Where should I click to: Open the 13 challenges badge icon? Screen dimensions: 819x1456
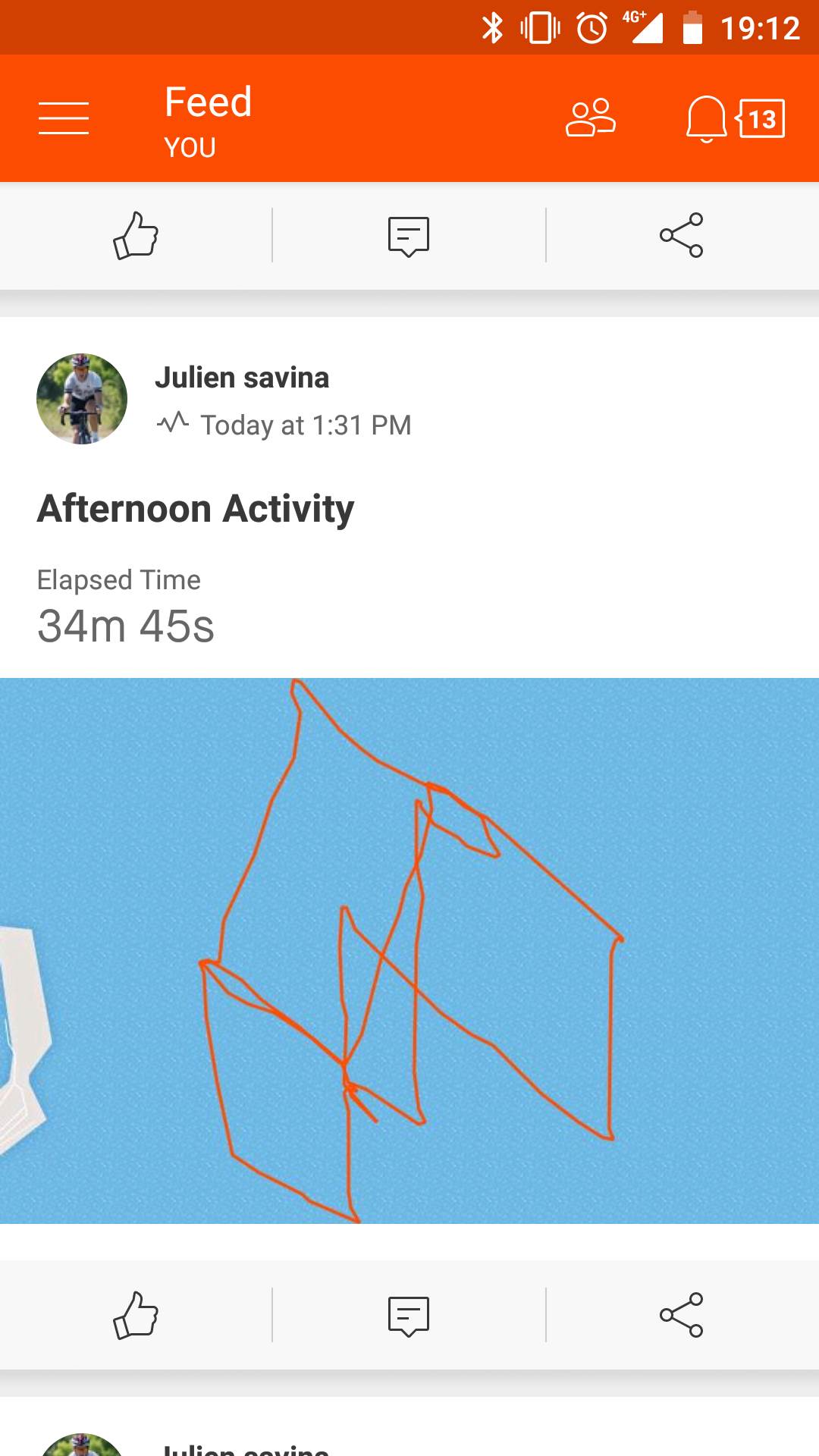tap(761, 119)
